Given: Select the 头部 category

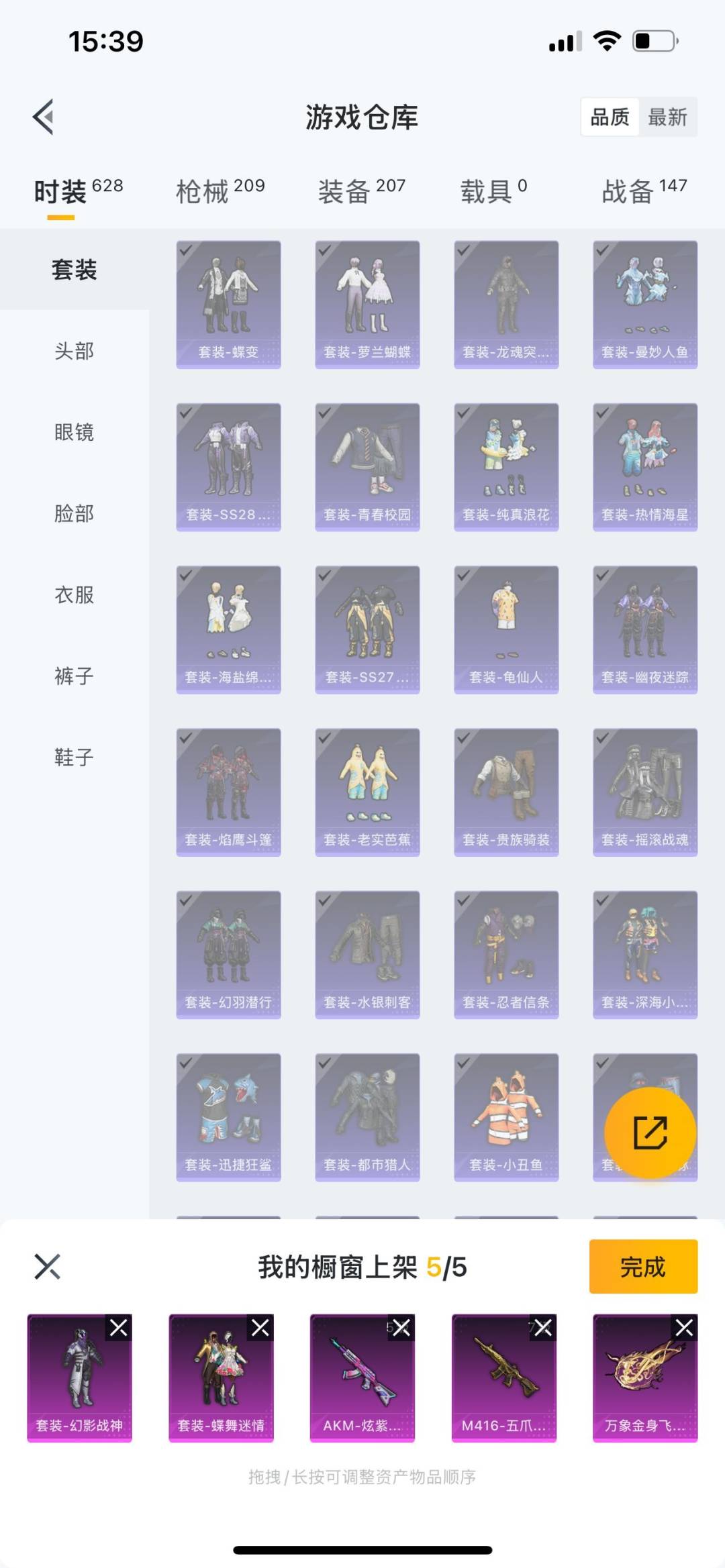Looking at the screenshot, I should [74, 351].
